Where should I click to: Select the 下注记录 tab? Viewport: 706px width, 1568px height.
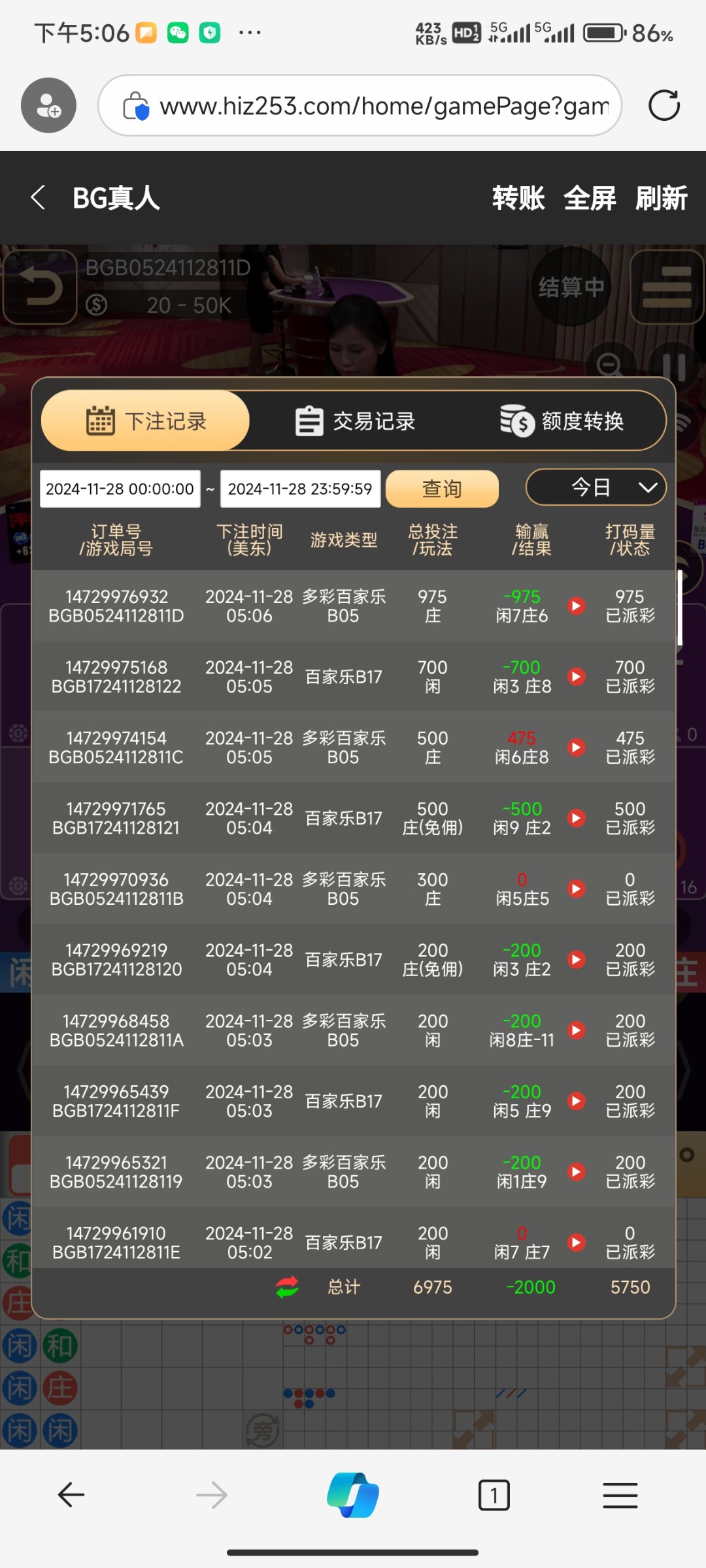146,421
